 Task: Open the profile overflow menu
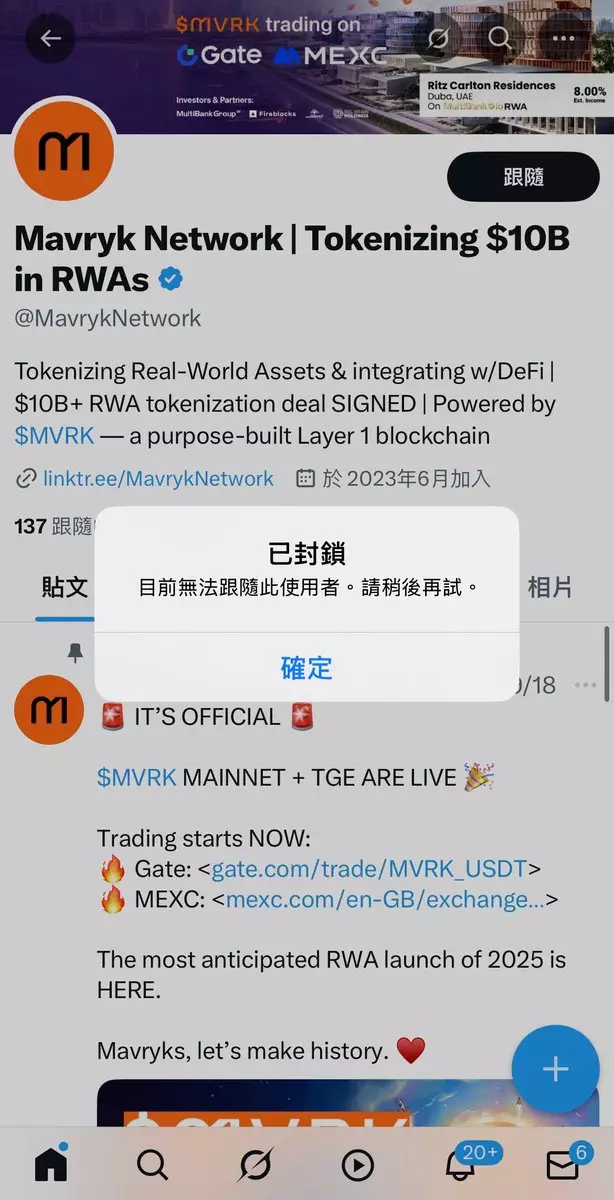564,38
